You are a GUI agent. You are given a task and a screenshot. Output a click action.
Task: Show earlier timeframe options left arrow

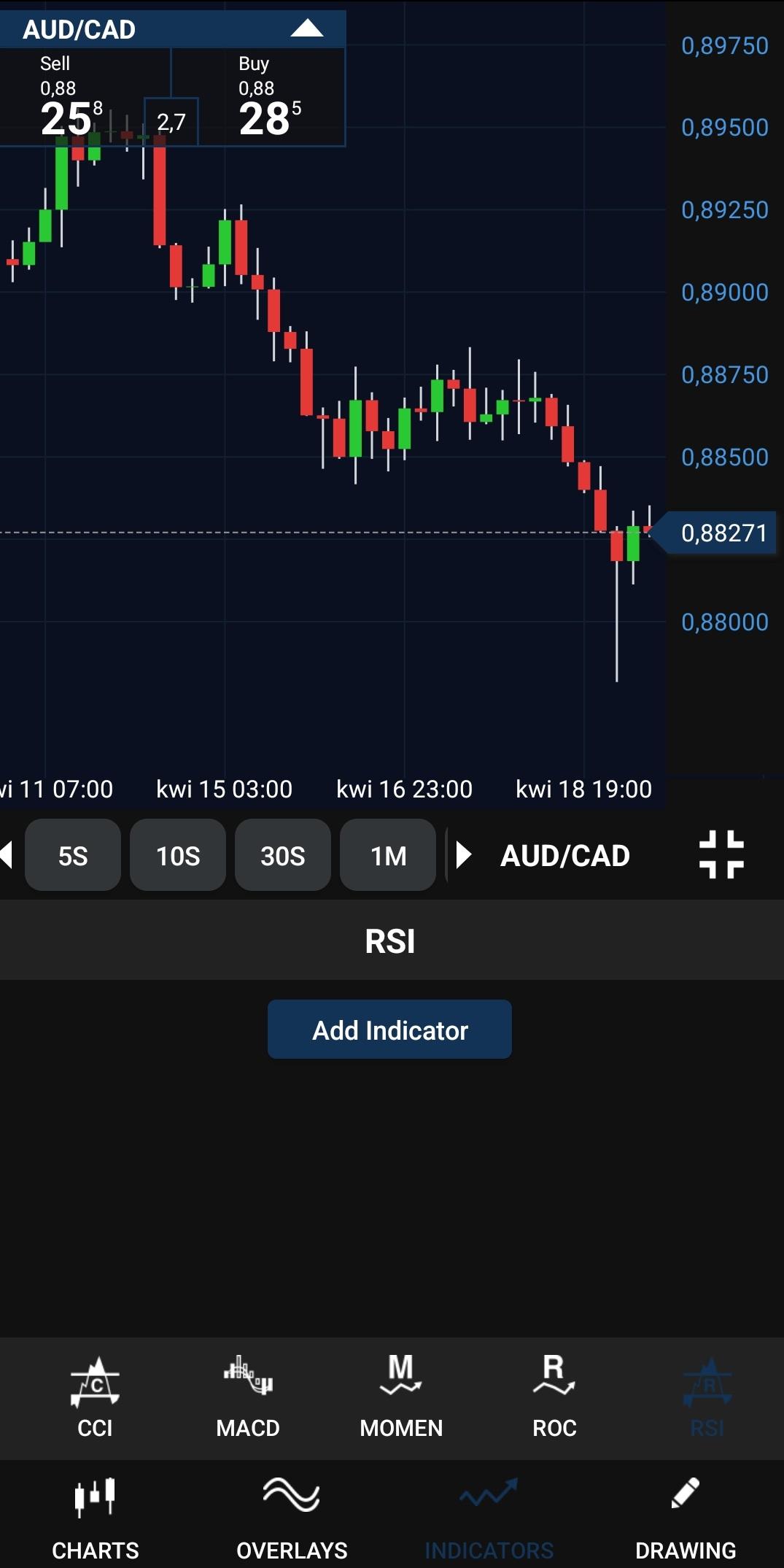click(x=7, y=855)
